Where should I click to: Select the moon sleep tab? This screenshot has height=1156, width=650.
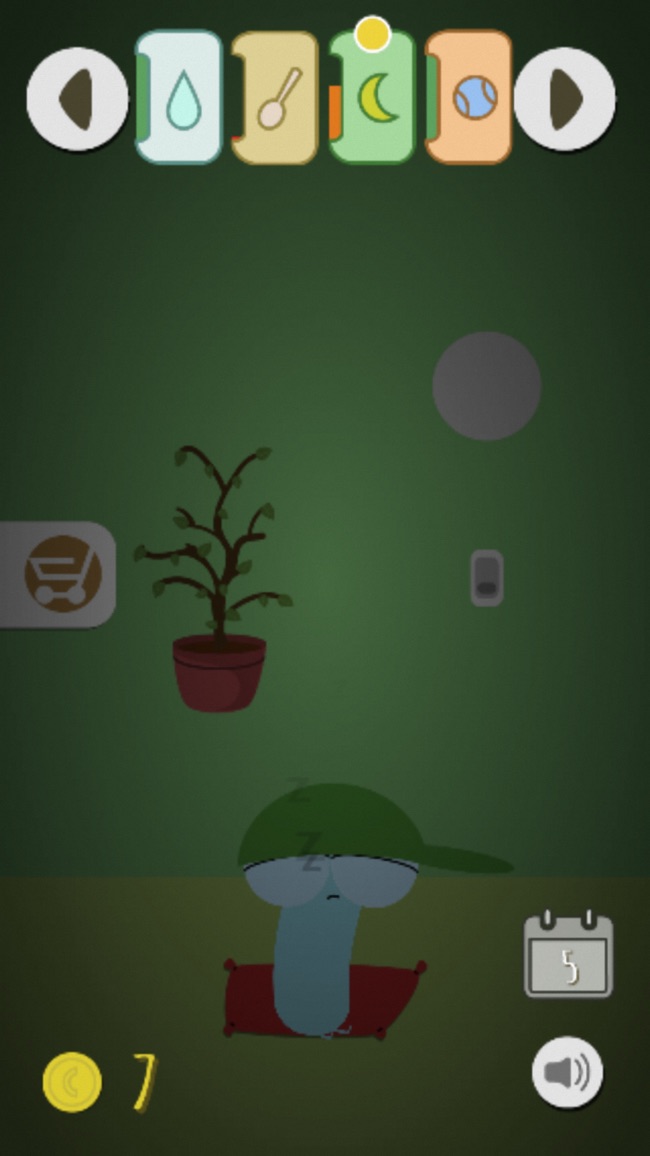pos(372,98)
